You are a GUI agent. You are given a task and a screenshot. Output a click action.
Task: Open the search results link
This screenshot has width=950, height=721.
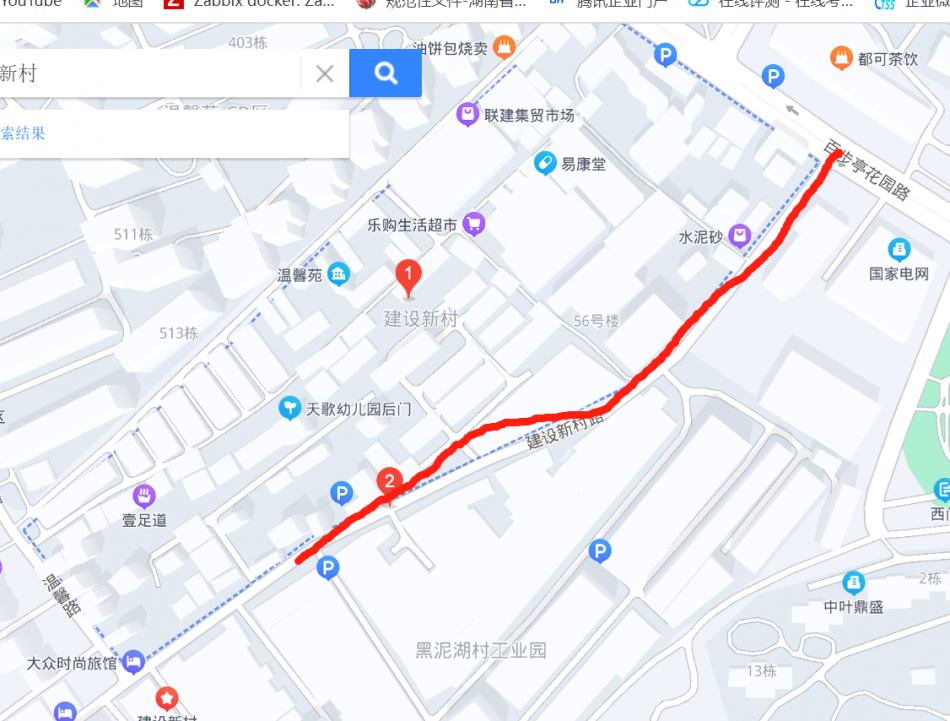point(23,133)
